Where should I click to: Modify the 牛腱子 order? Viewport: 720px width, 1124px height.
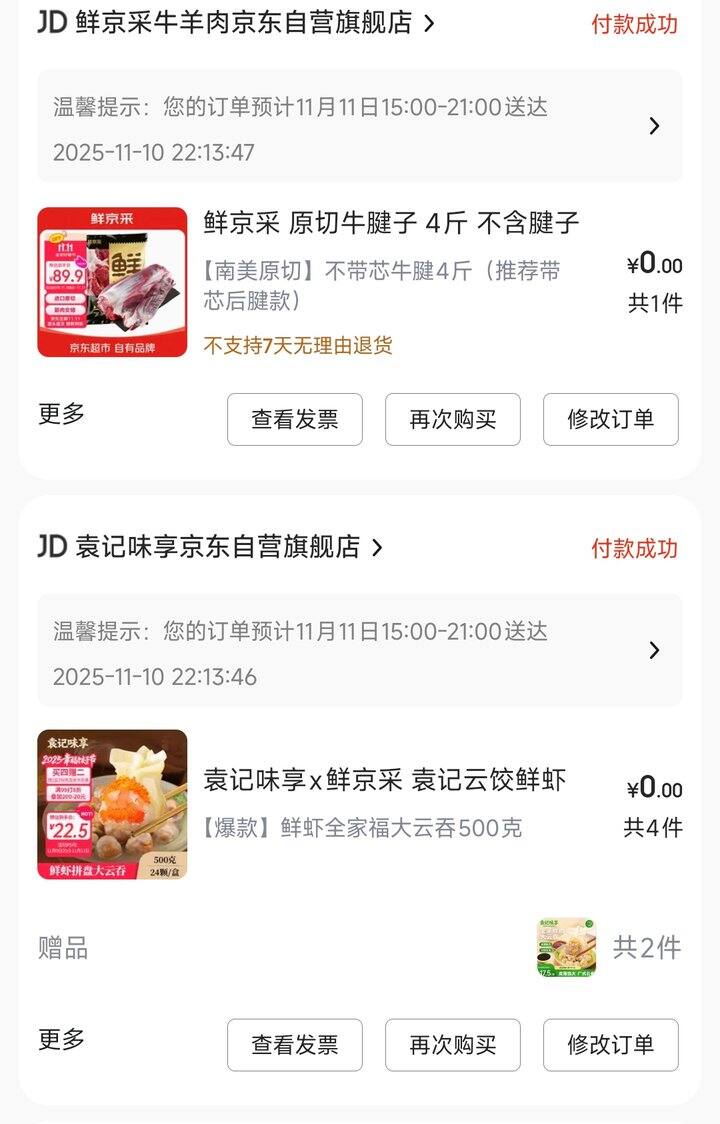pos(610,419)
